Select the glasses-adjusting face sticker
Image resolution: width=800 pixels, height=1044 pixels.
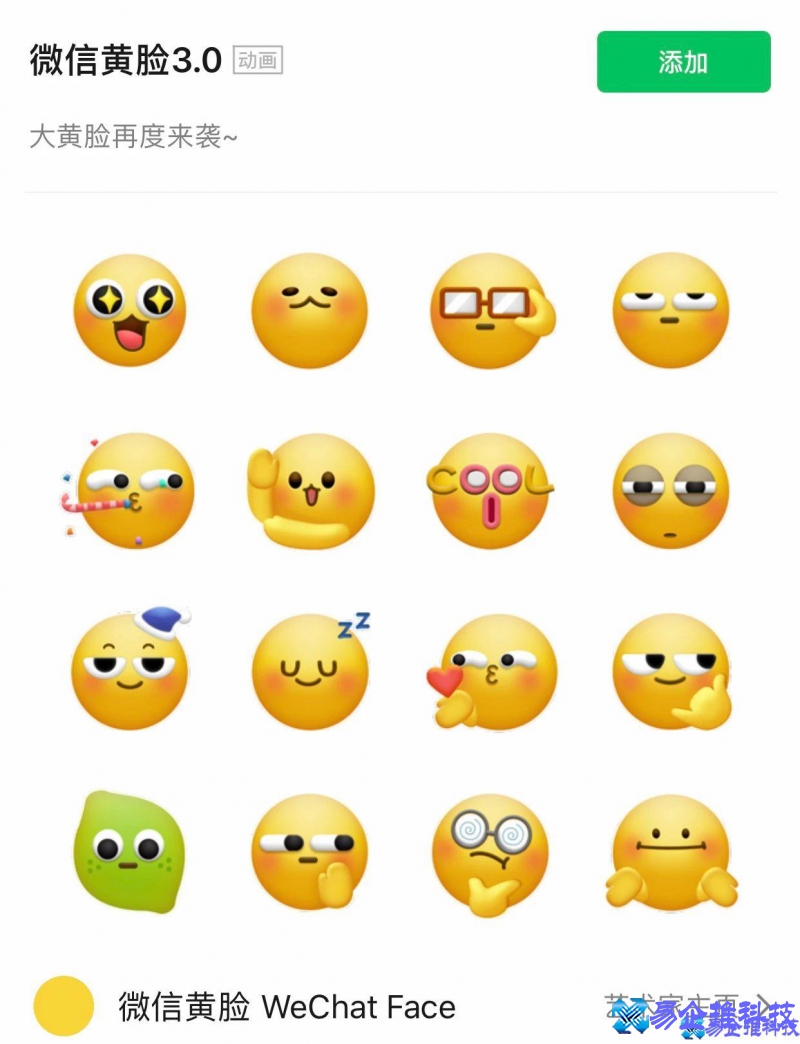pos(491,310)
